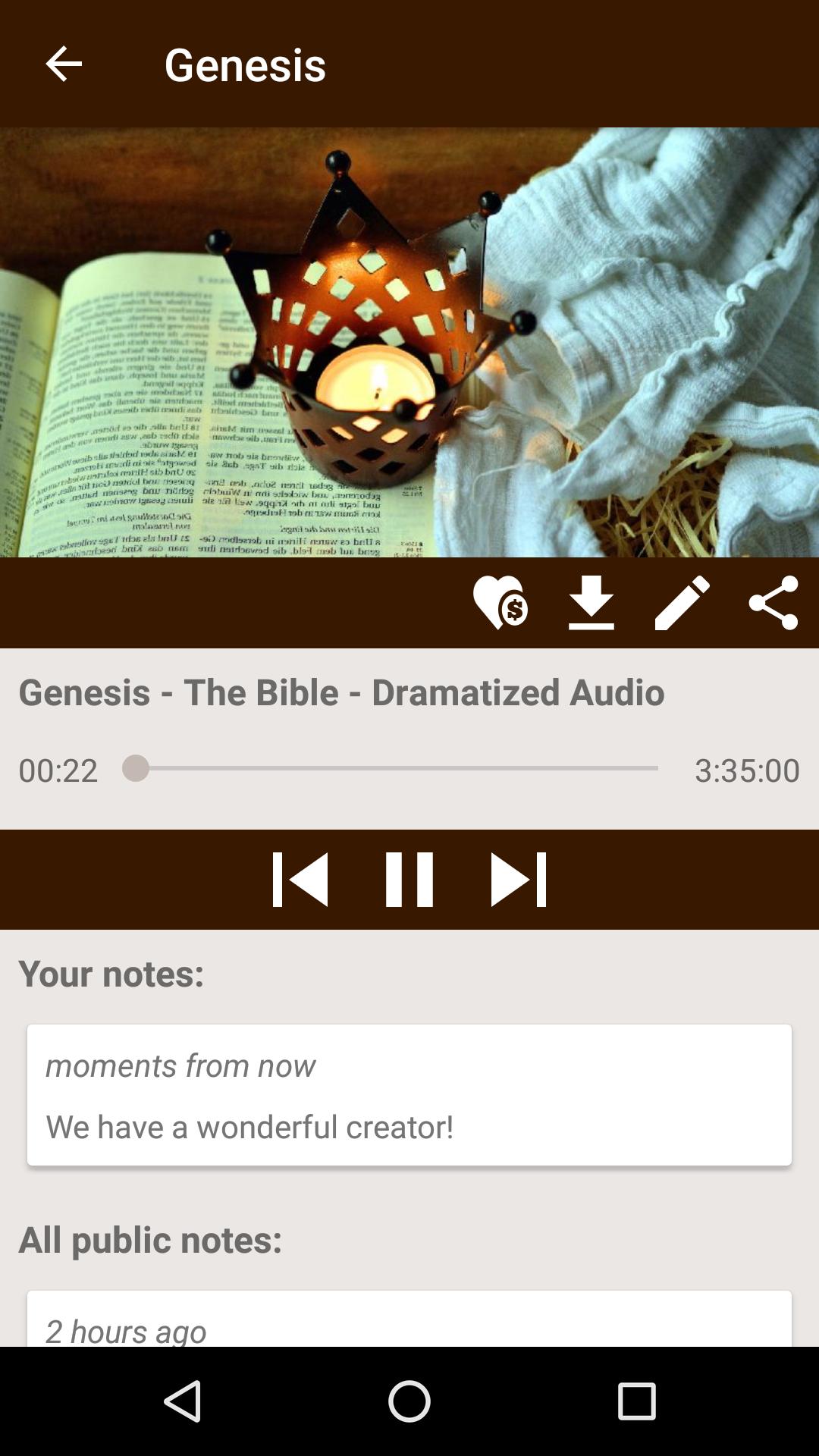819x1456 pixels.
Task: Share this Genesis audio
Action: coord(773,603)
